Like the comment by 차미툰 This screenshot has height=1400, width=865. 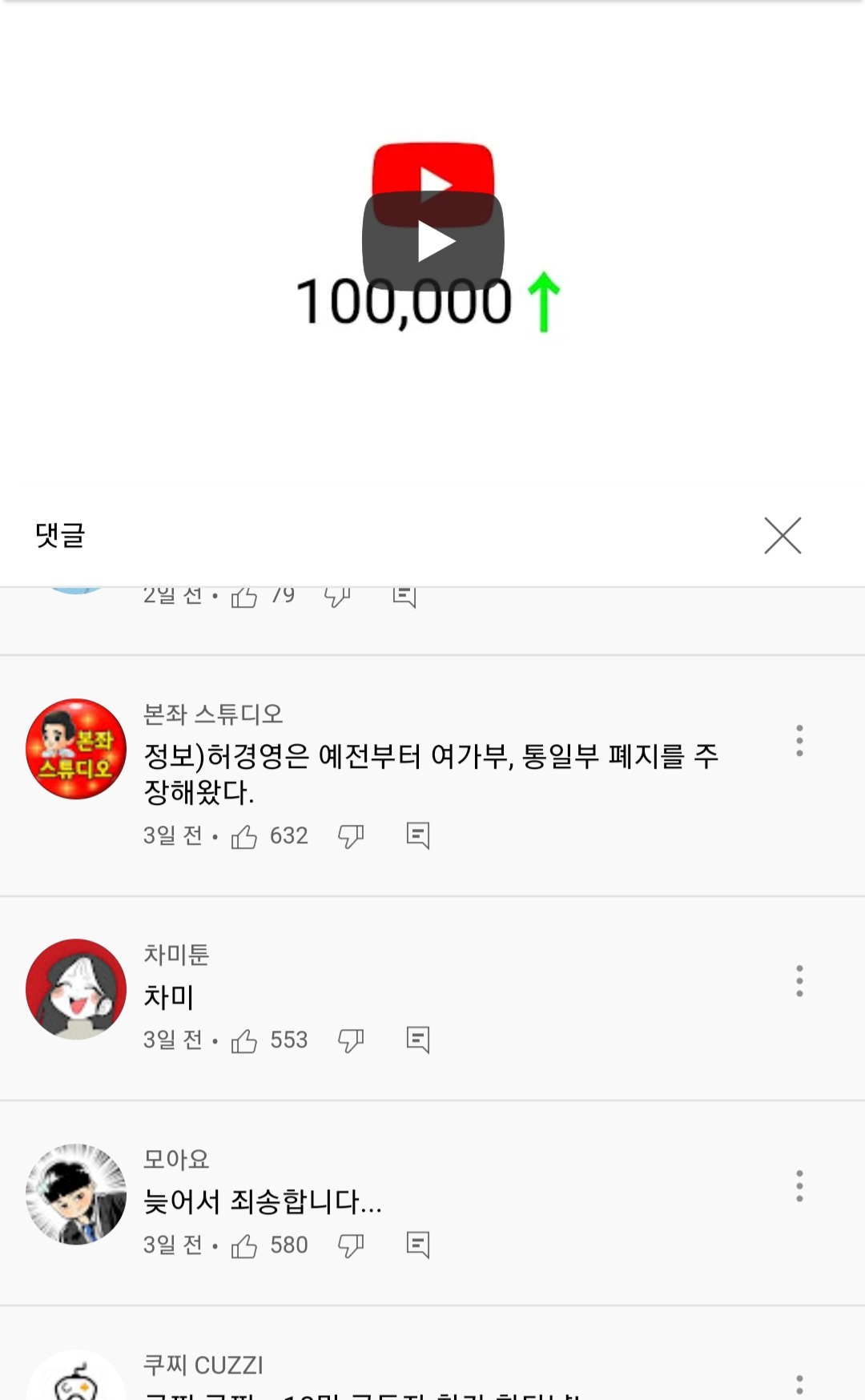[x=244, y=1041]
